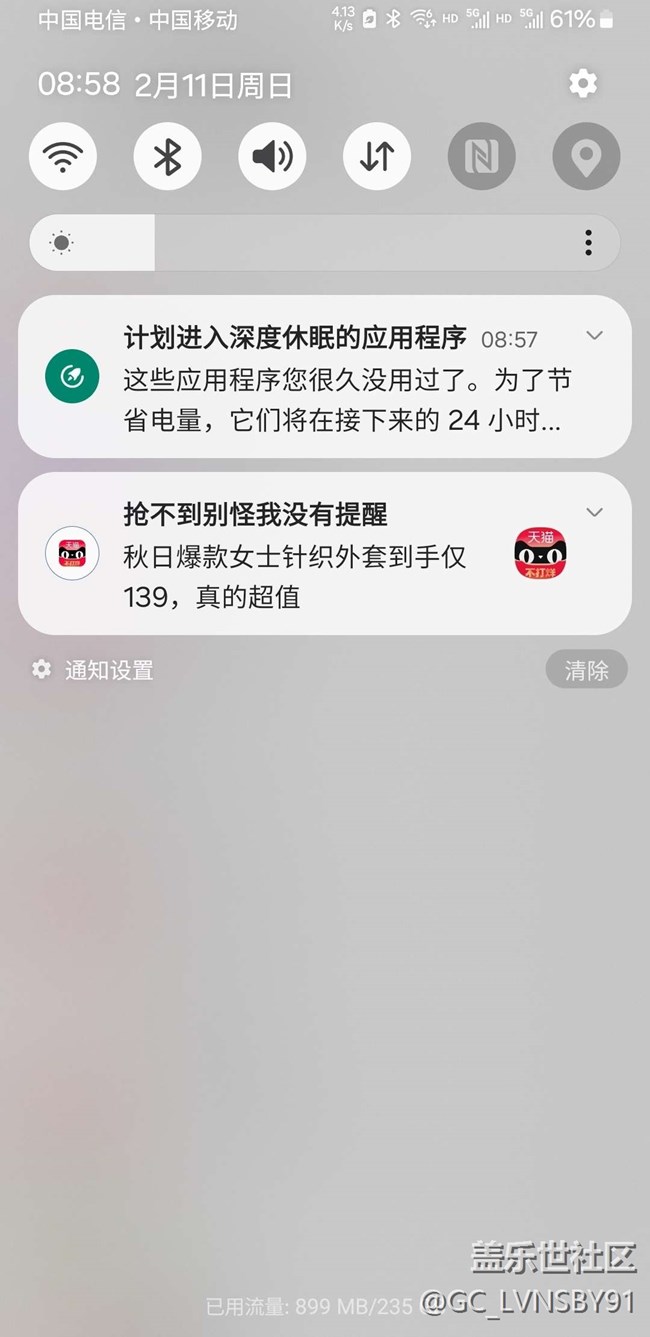This screenshot has width=650, height=1337.
Task: Open the deep sleep apps notification
Action: 325,376
